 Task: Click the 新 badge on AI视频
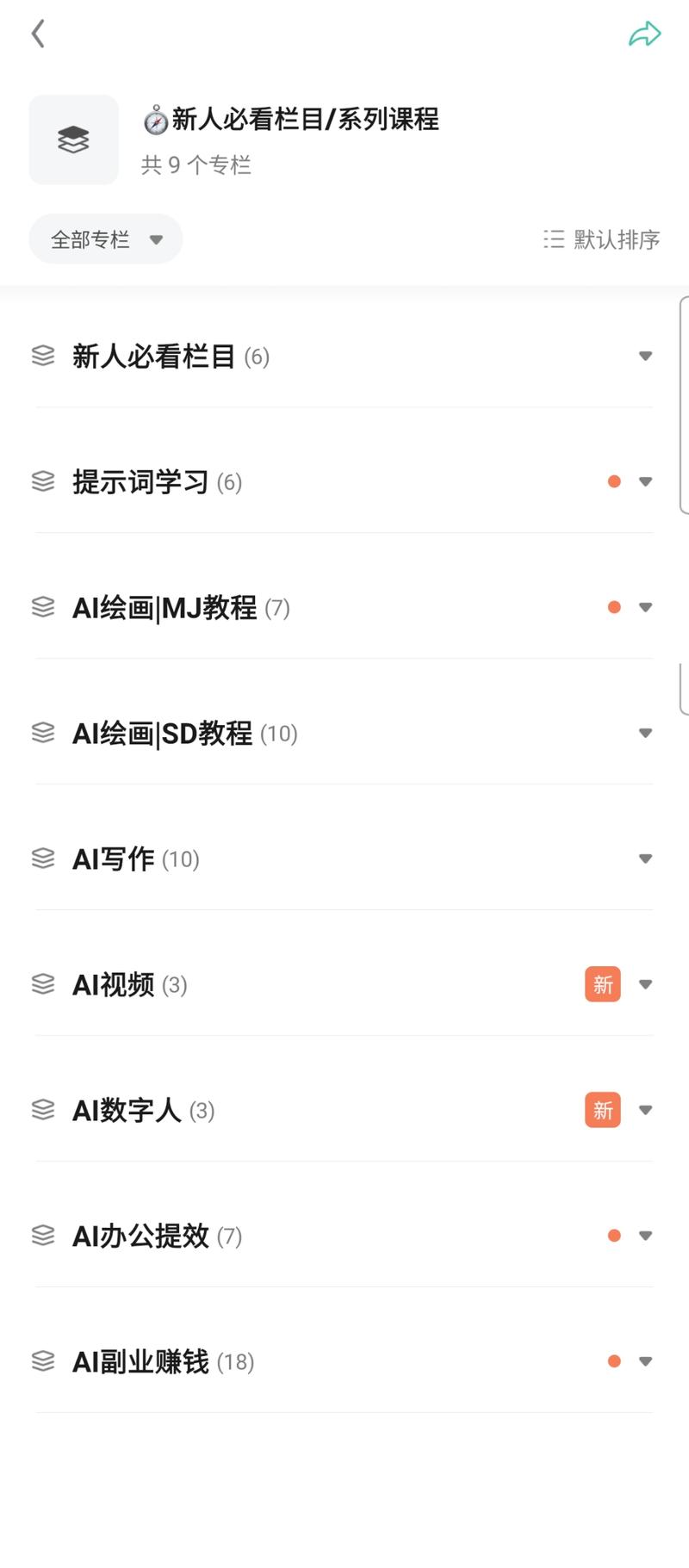point(602,984)
